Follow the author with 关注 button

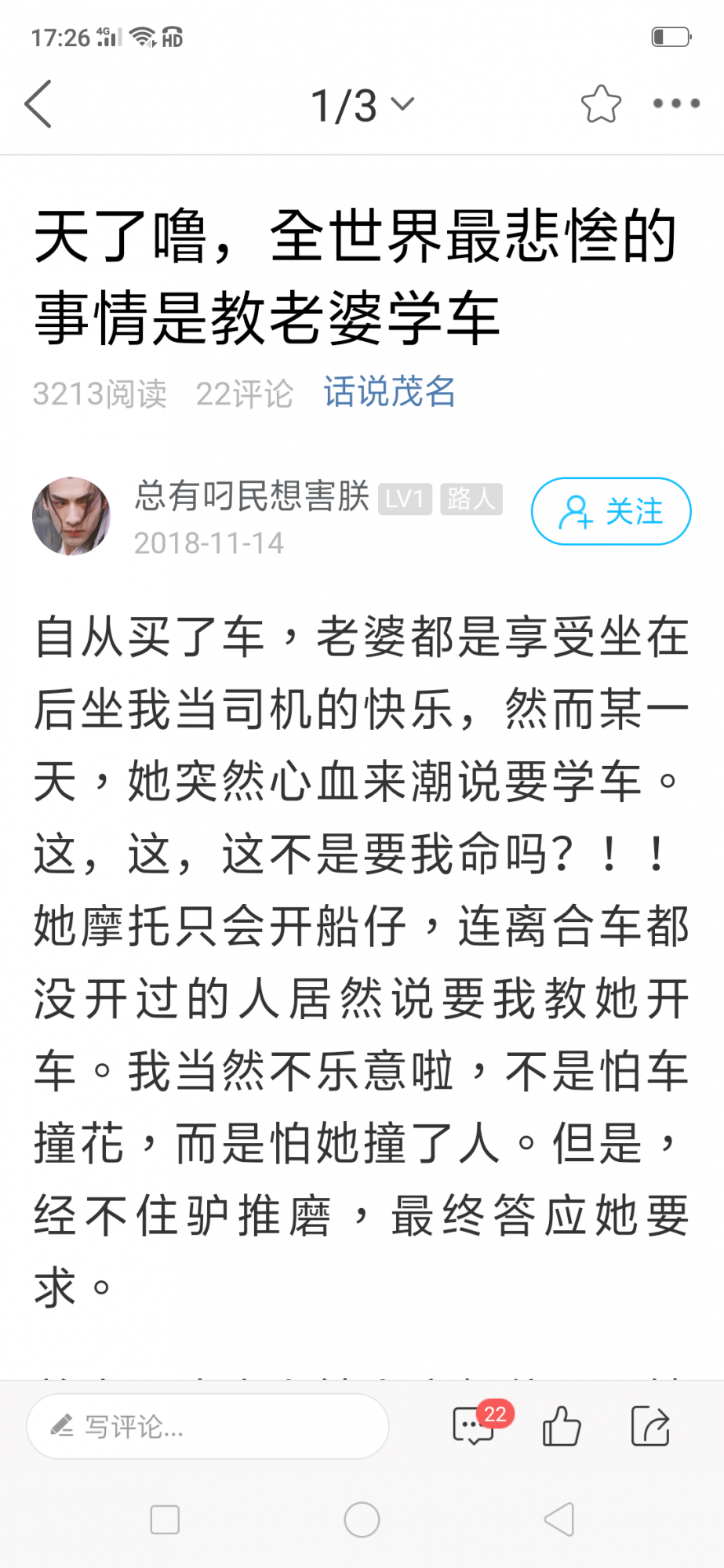(610, 511)
